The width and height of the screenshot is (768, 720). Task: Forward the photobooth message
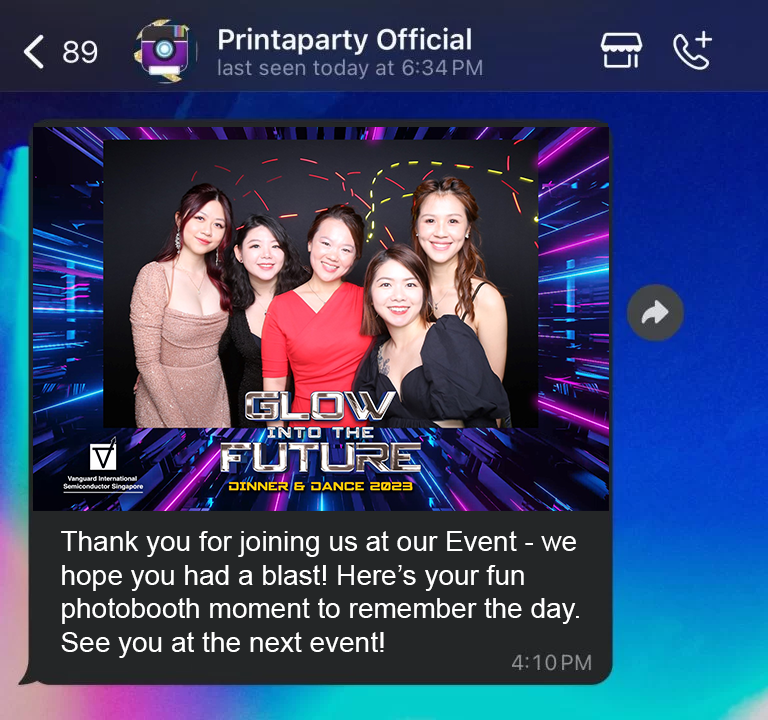pyautogui.click(x=655, y=314)
